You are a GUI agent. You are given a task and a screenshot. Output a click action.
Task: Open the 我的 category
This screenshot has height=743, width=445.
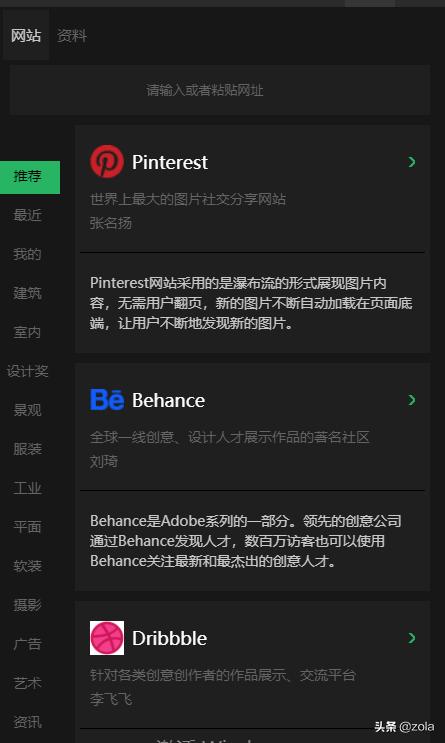(27, 254)
